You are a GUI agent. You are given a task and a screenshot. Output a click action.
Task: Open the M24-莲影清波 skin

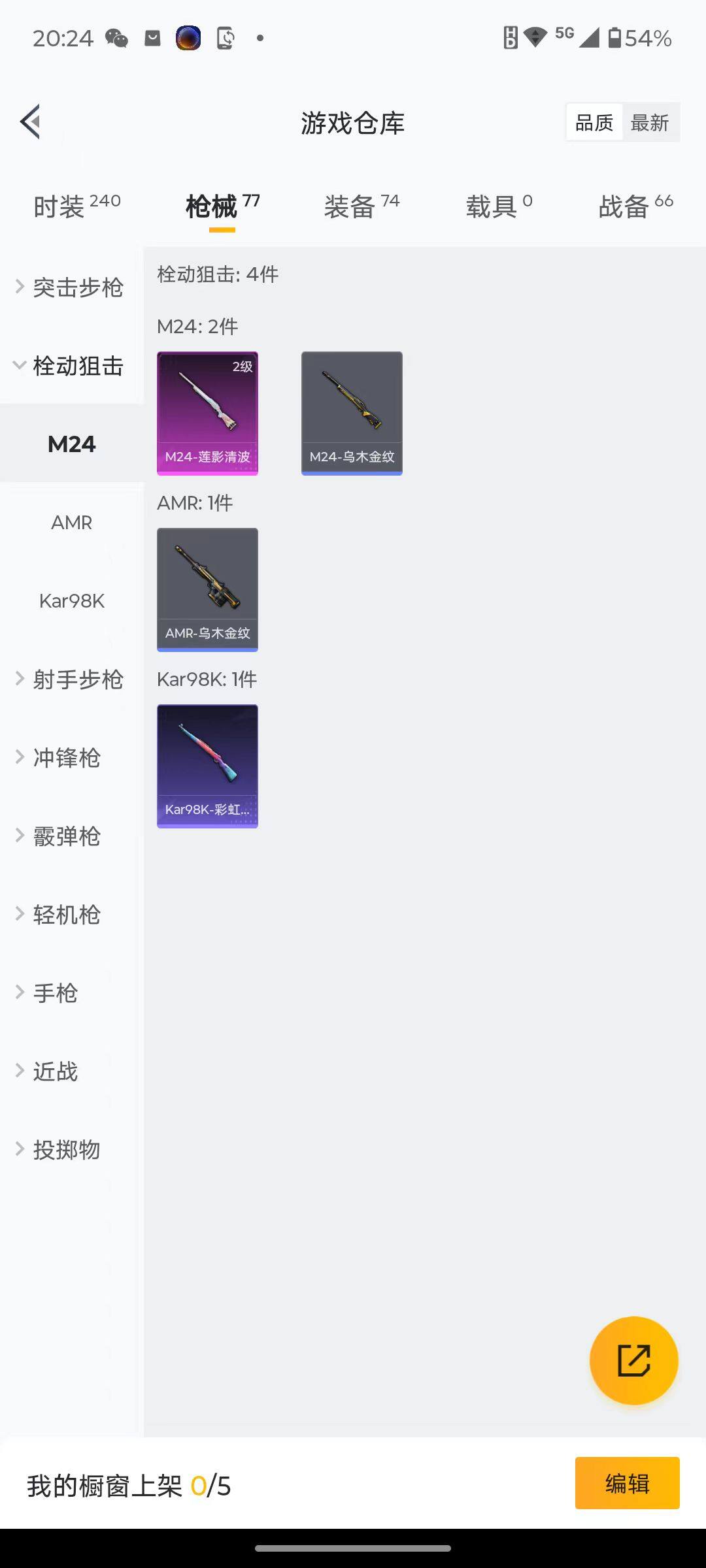click(x=207, y=413)
